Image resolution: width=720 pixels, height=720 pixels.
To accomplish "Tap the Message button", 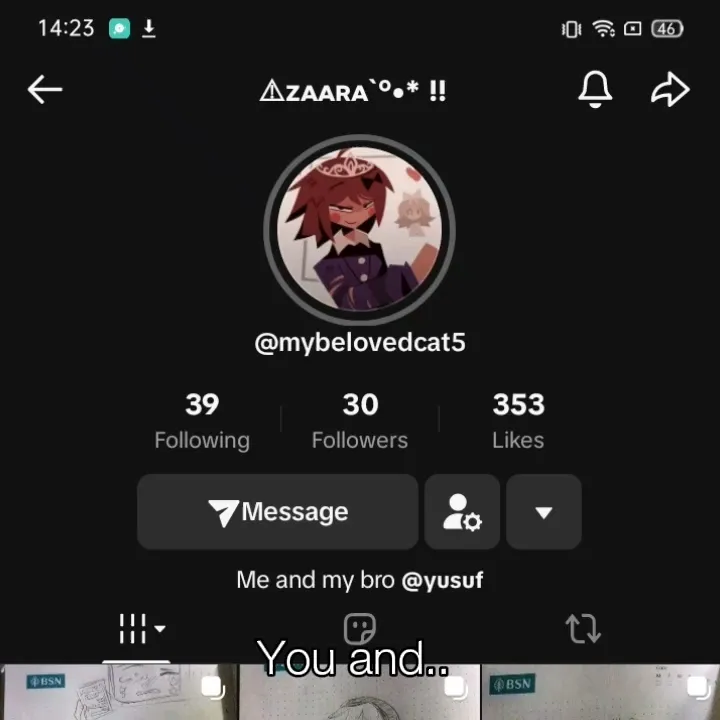I will click(x=278, y=512).
